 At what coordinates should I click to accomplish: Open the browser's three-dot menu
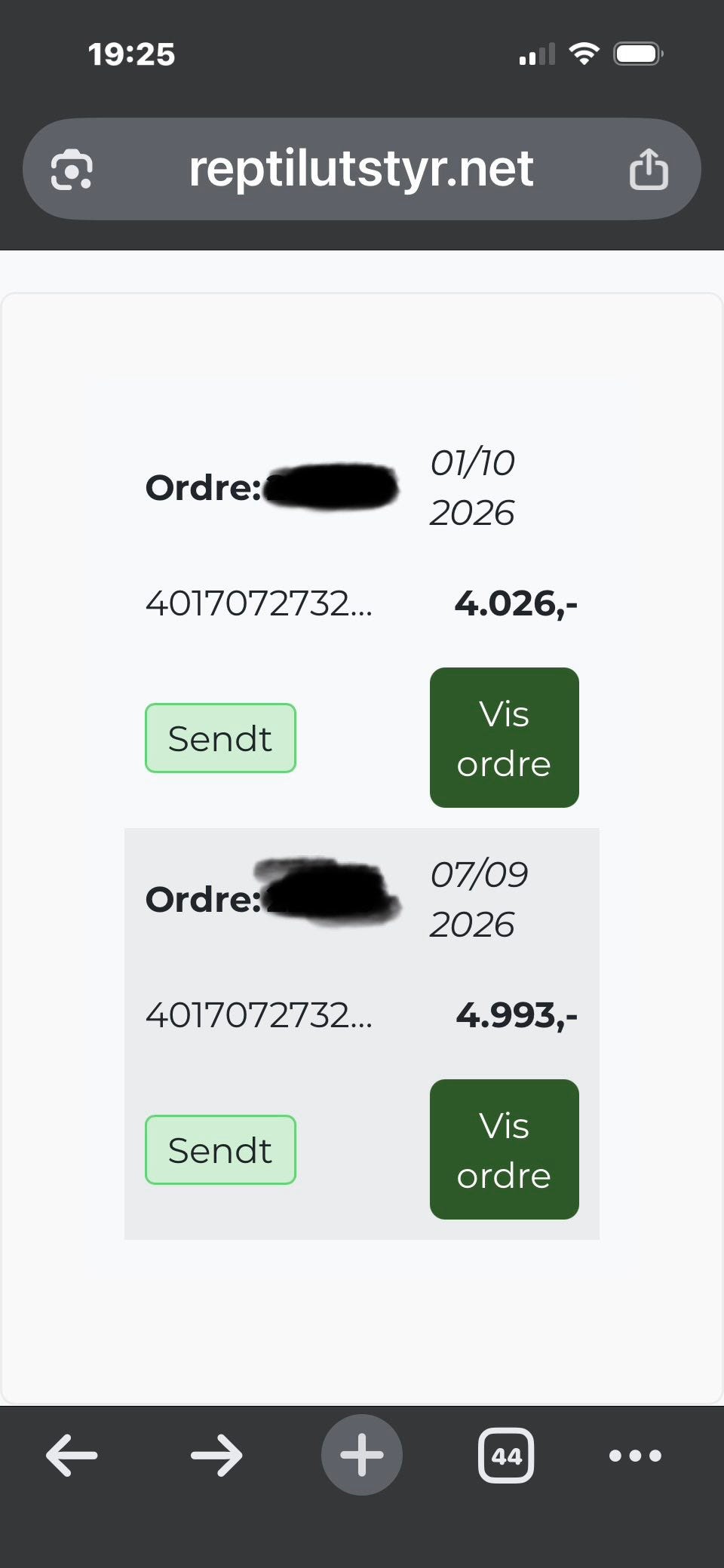coord(635,1455)
